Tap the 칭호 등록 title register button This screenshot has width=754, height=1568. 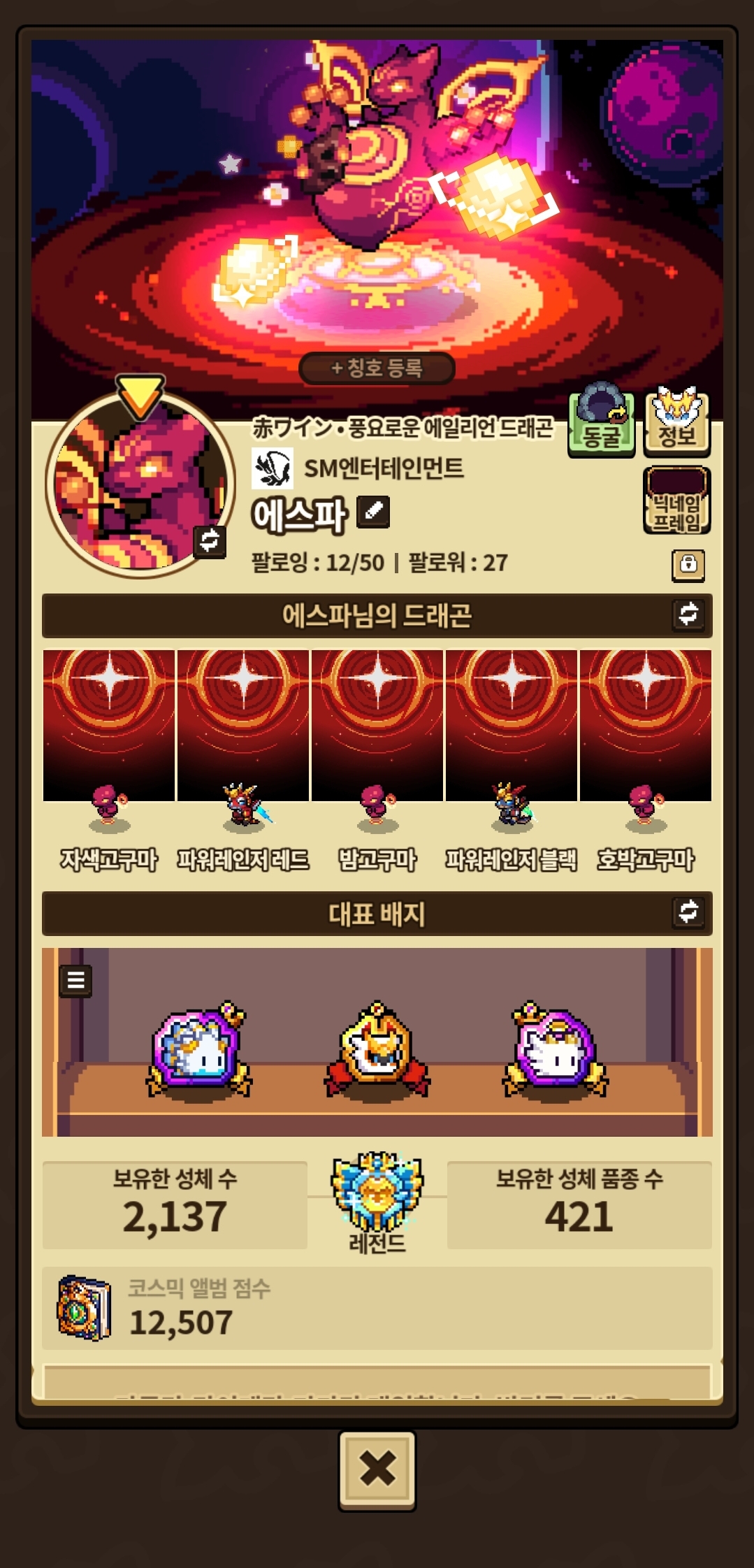click(377, 368)
